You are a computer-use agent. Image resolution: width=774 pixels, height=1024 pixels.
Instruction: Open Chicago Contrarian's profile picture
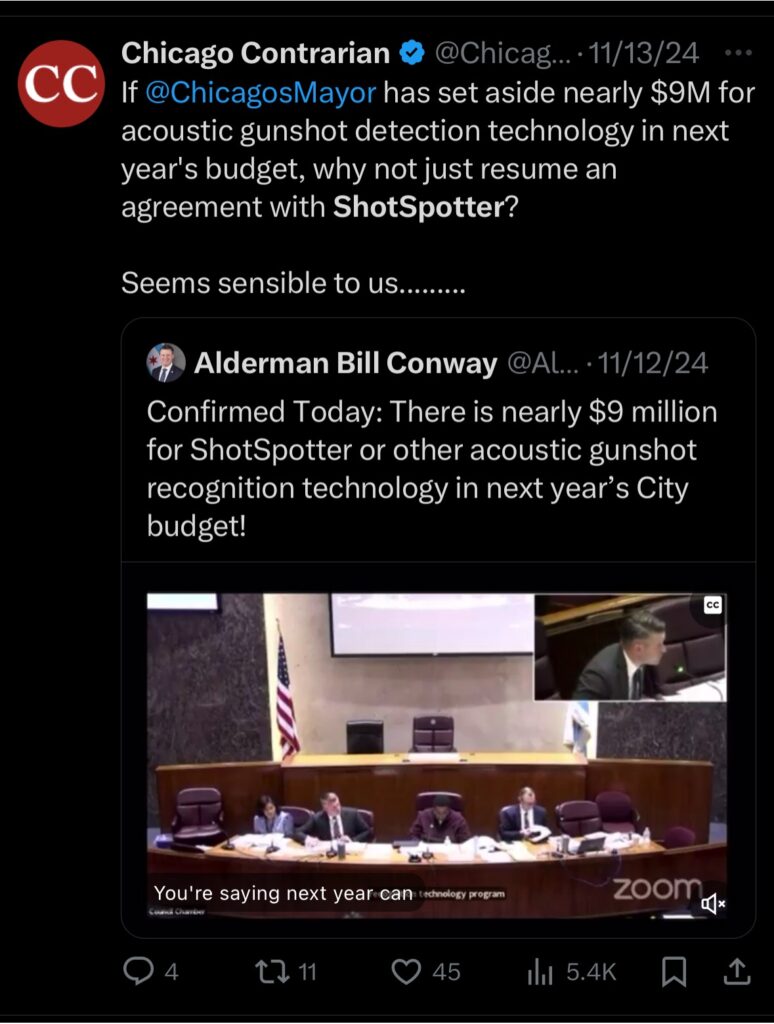(x=61, y=83)
